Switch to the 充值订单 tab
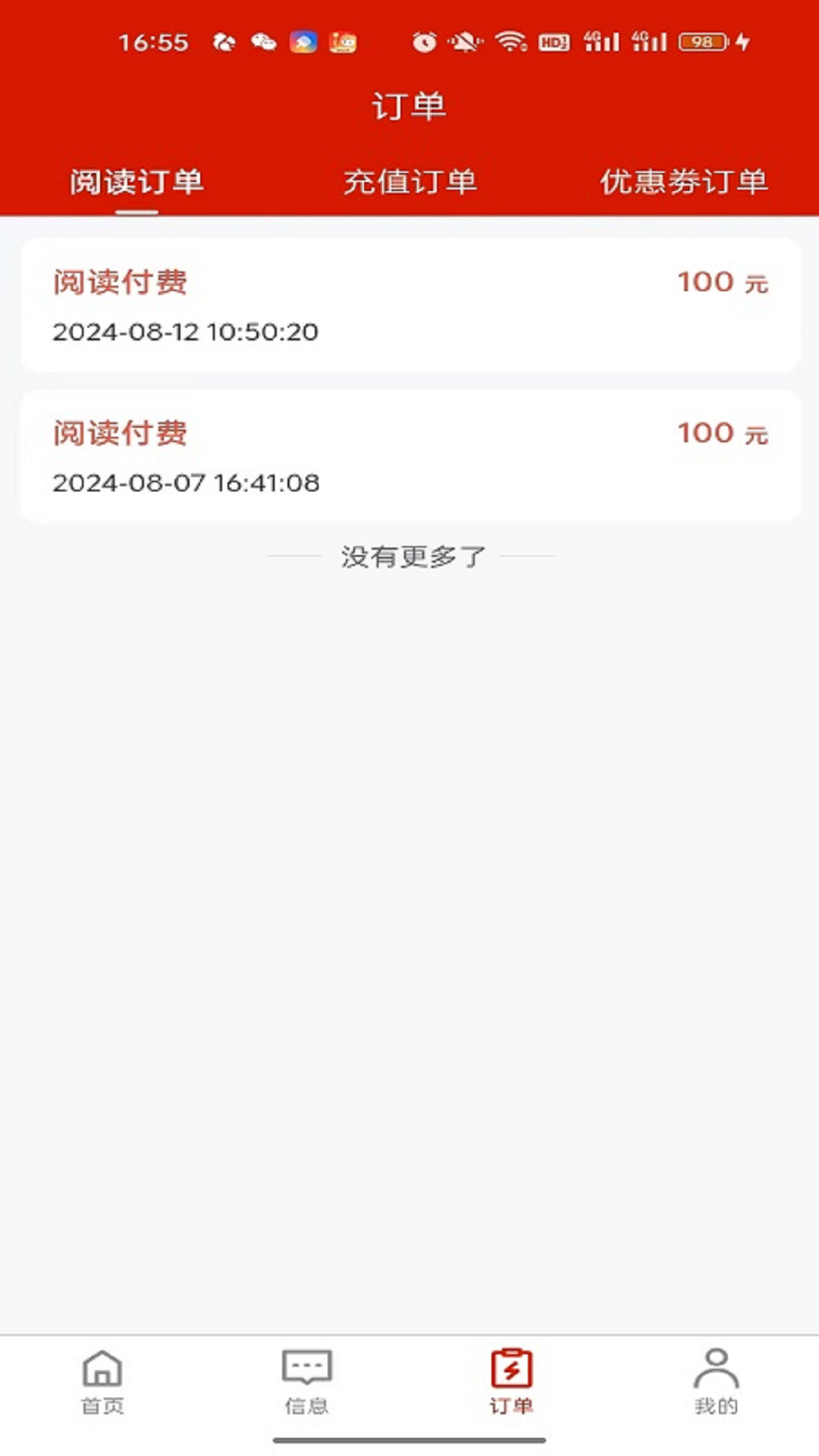Viewport: 819px width, 1456px height. coord(409,182)
